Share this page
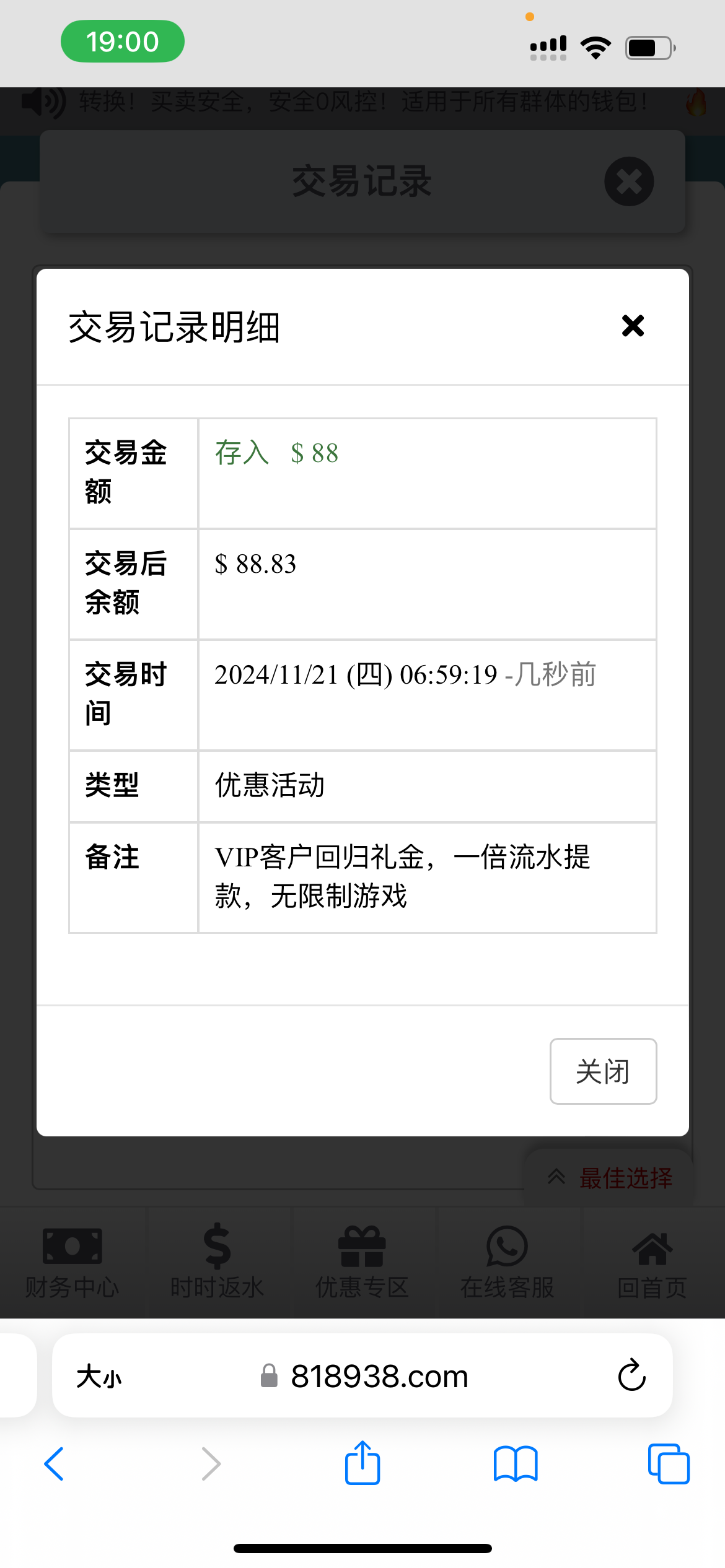The image size is (725, 1568). [362, 1463]
